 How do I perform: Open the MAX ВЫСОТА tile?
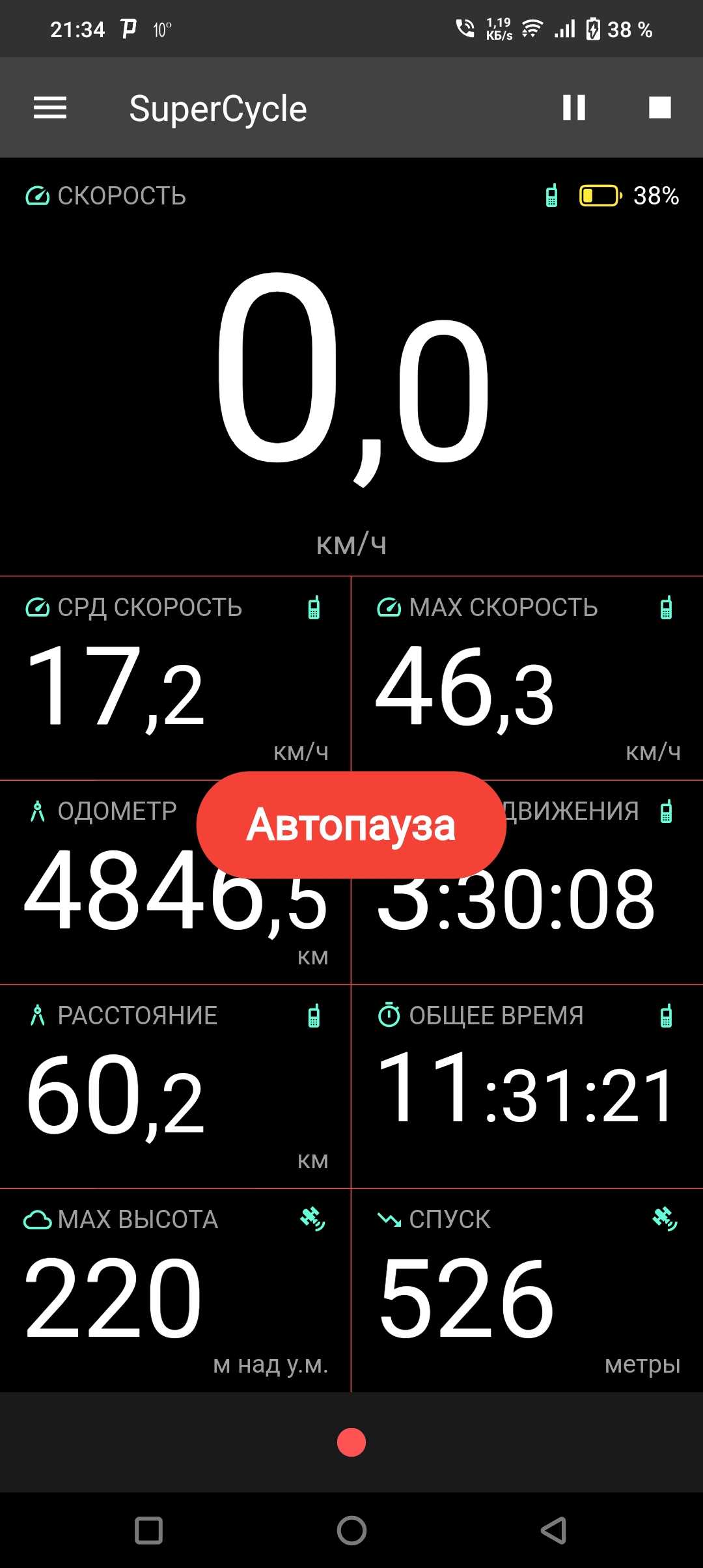pos(175,1291)
